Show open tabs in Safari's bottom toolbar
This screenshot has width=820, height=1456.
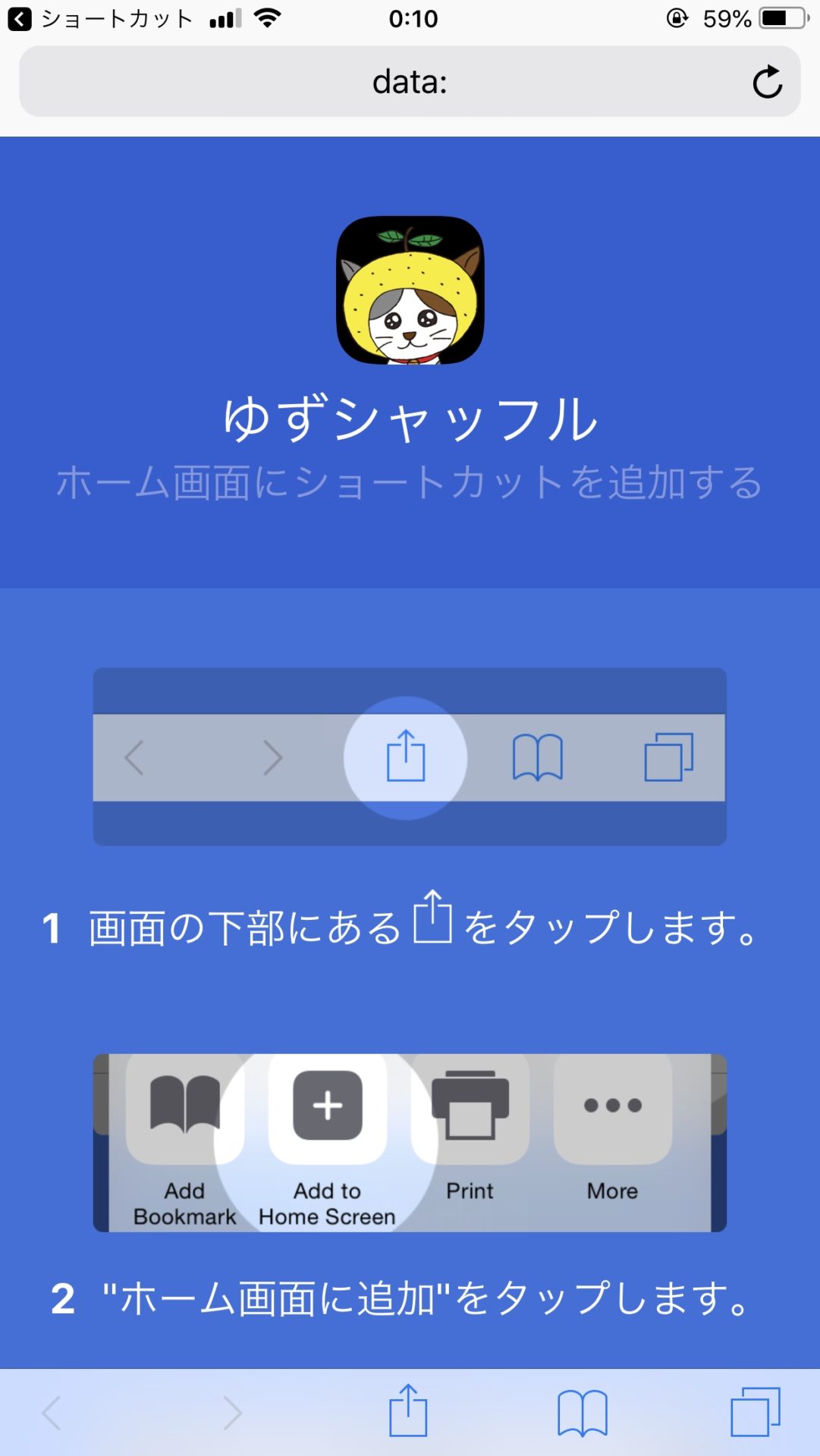(755, 1411)
